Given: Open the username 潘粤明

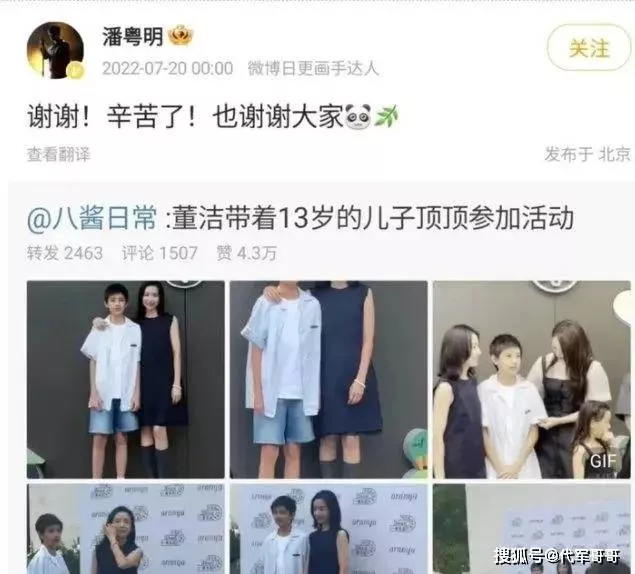Looking at the screenshot, I should [x=132, y=37].
